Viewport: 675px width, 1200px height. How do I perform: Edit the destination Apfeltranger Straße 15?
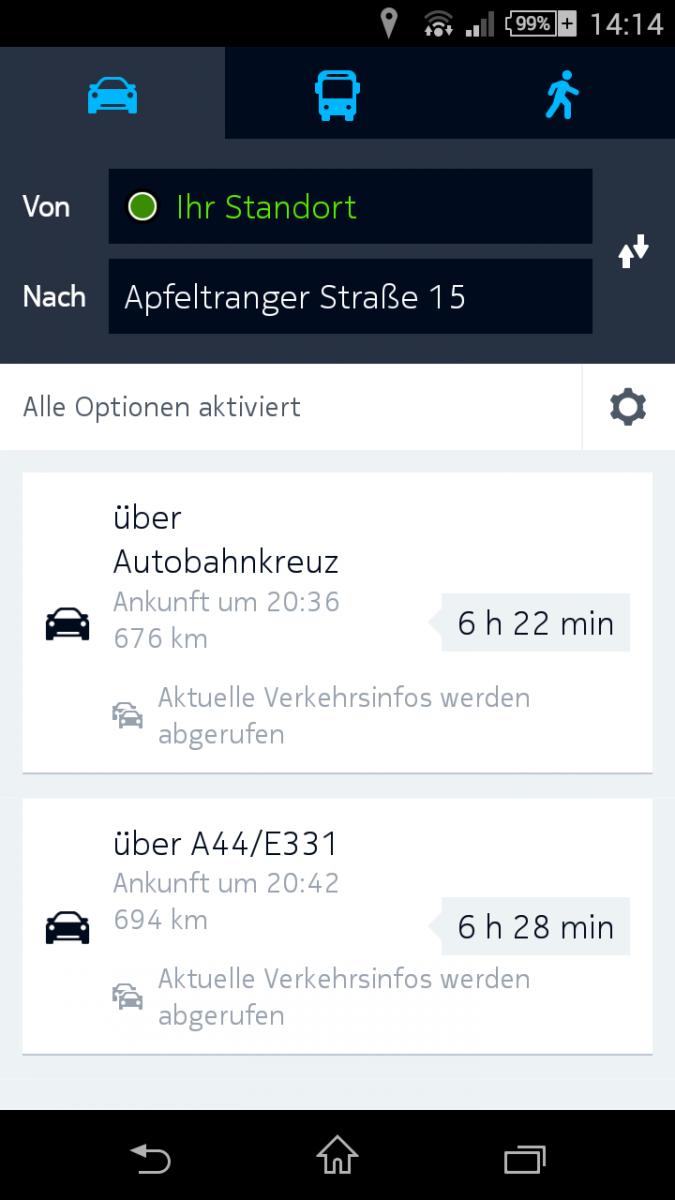click(x=350, y=296)
